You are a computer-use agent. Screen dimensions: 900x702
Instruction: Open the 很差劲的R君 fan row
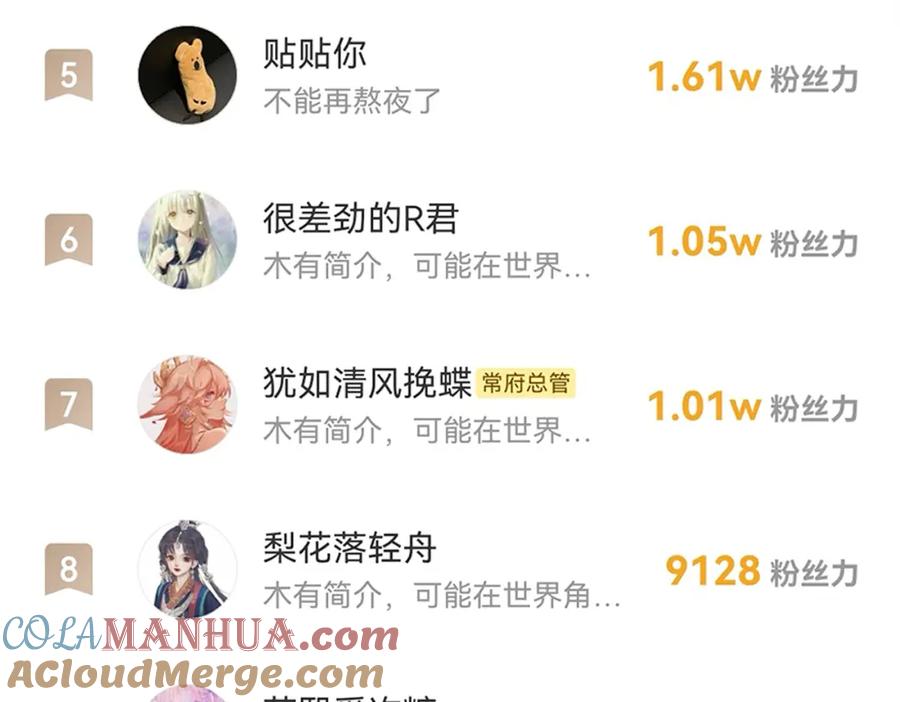(450, 239)
